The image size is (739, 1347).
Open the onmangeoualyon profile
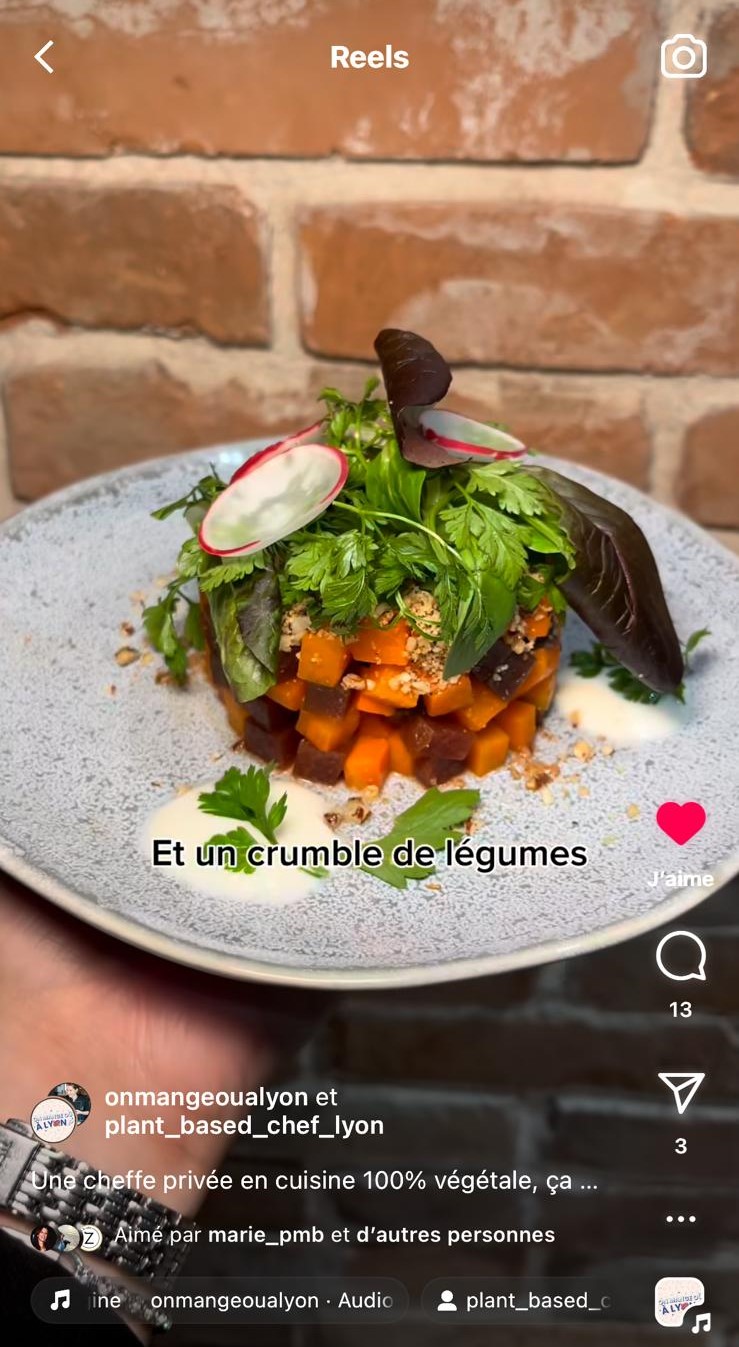tap(206, 1097)
